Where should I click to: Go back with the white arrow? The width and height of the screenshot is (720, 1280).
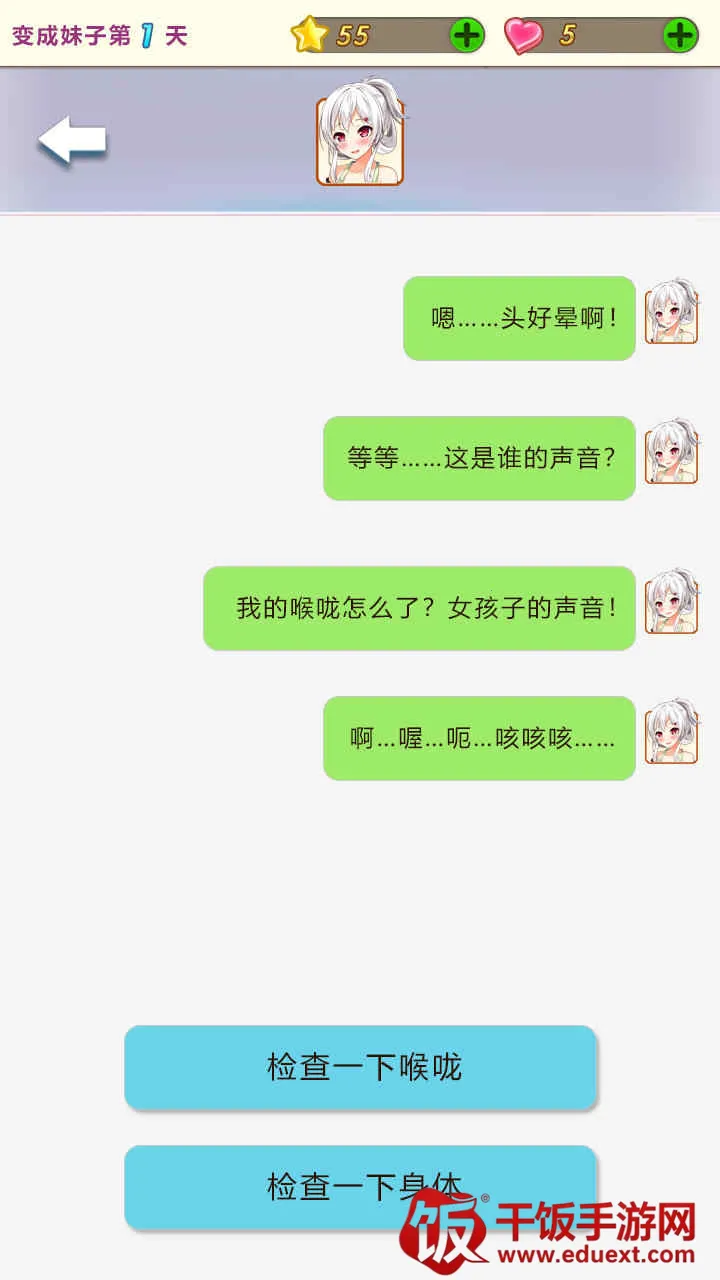click(72, 141)
